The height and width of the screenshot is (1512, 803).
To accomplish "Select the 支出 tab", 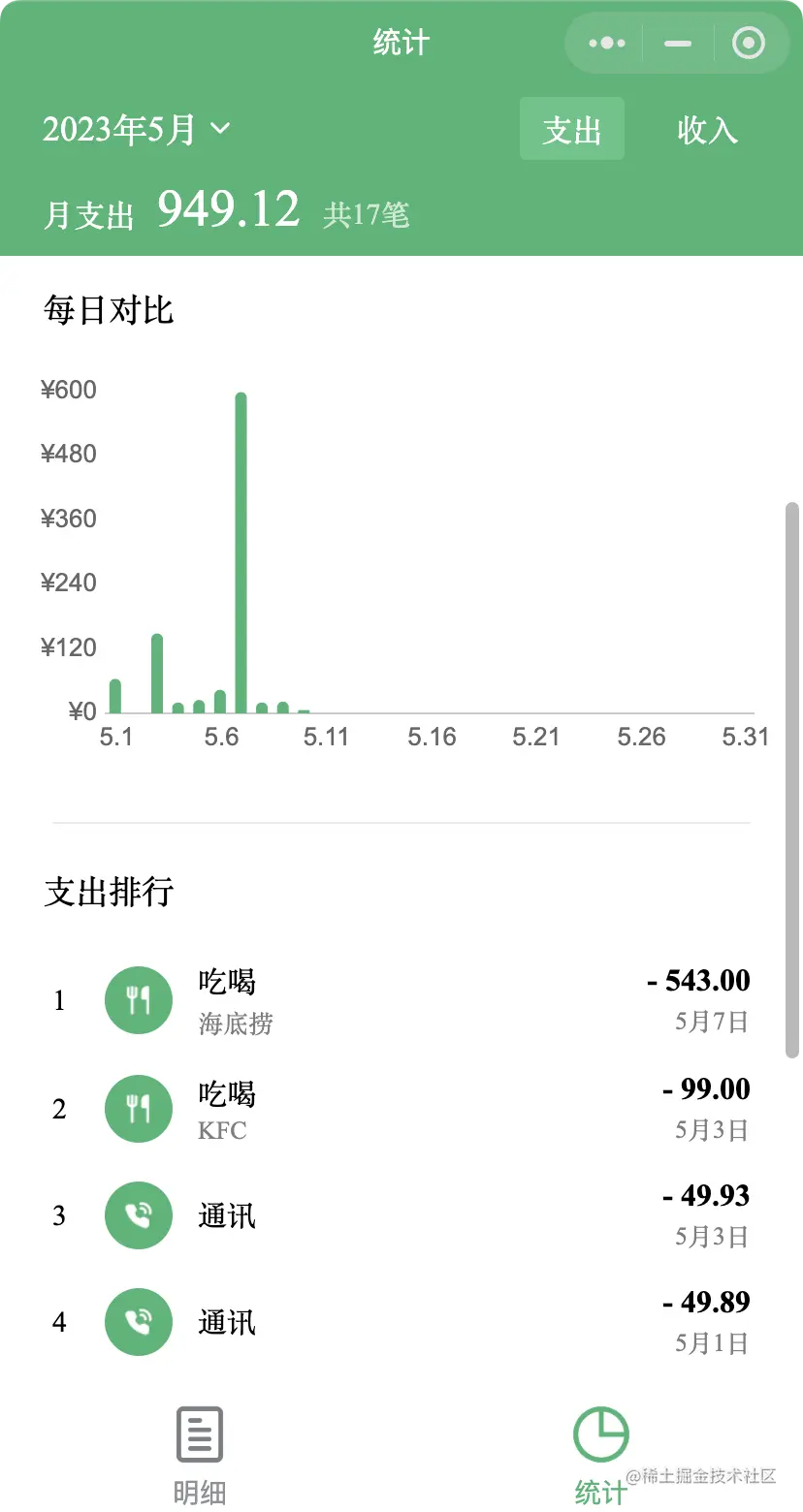I will [x=571, y=129].
